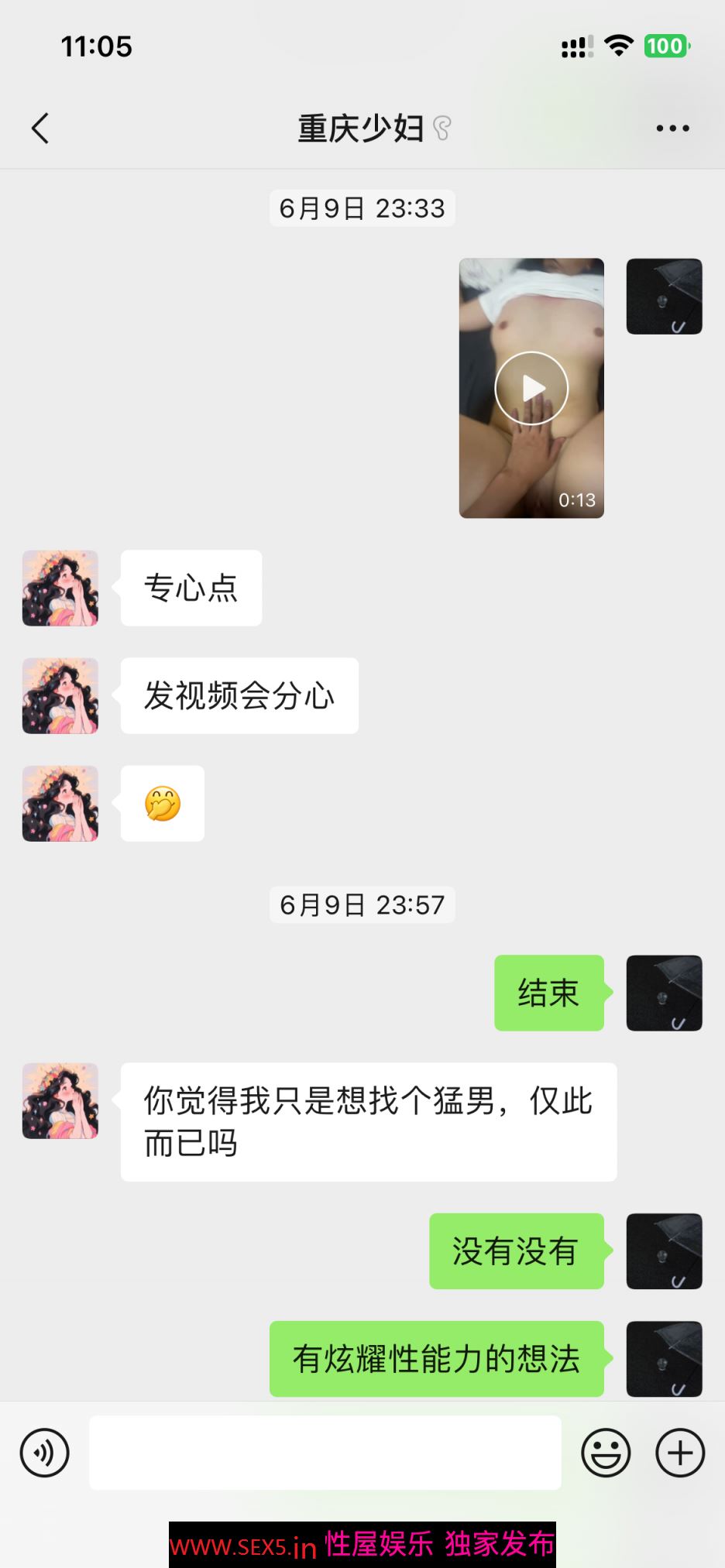
Task: Open the chat's three-dot options menu
Action: coord(672,129)
